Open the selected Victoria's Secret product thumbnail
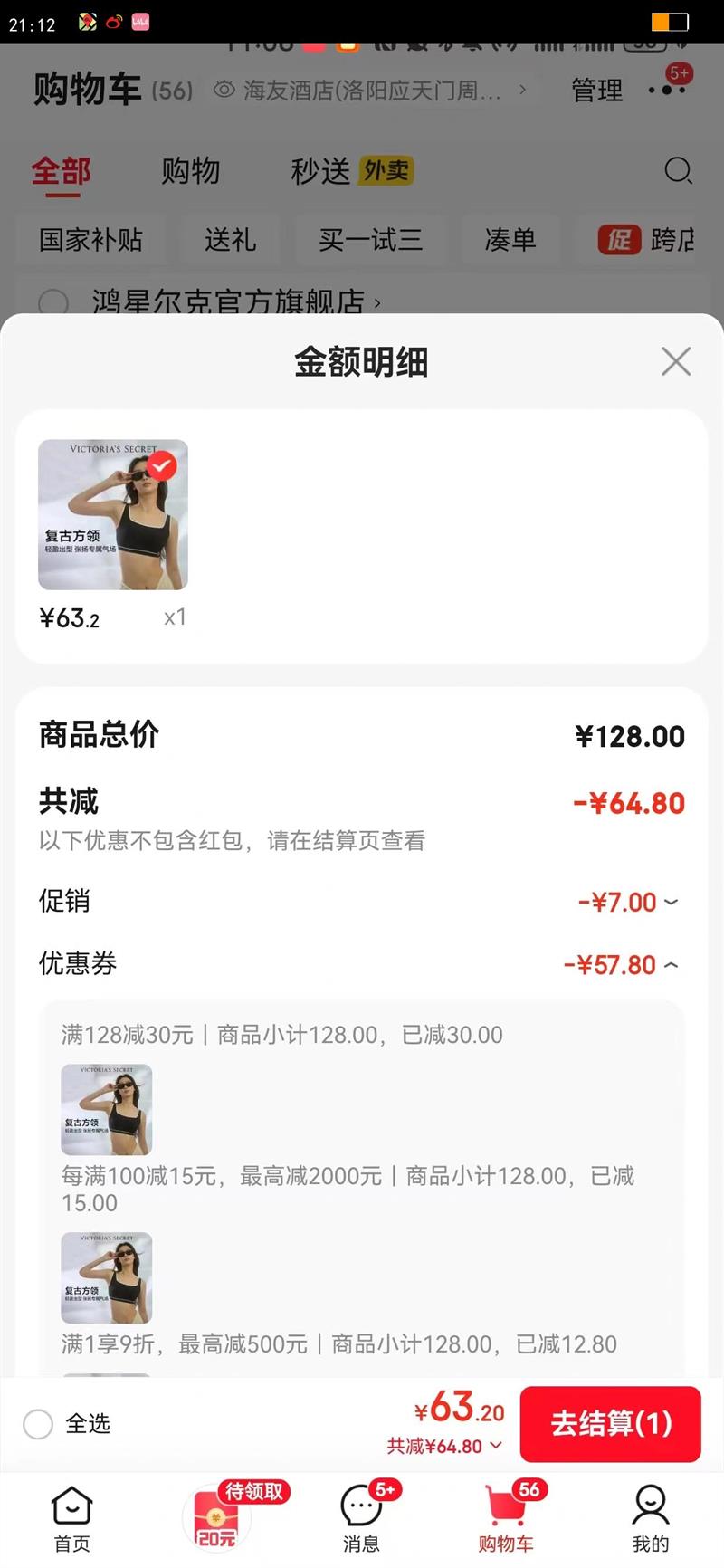Viewport: 724px width, 1568px height. coord(113,514)
